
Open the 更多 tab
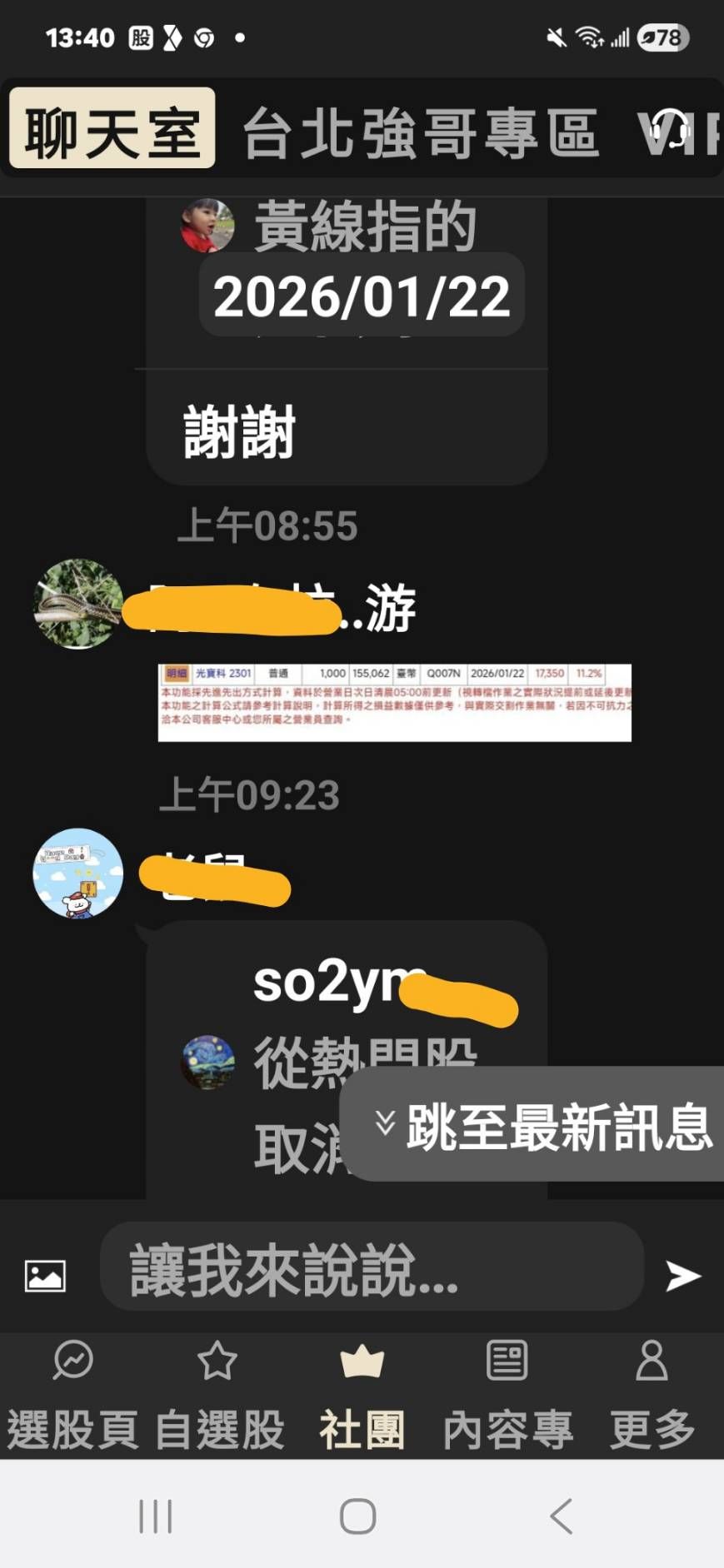click(652, 1396)
